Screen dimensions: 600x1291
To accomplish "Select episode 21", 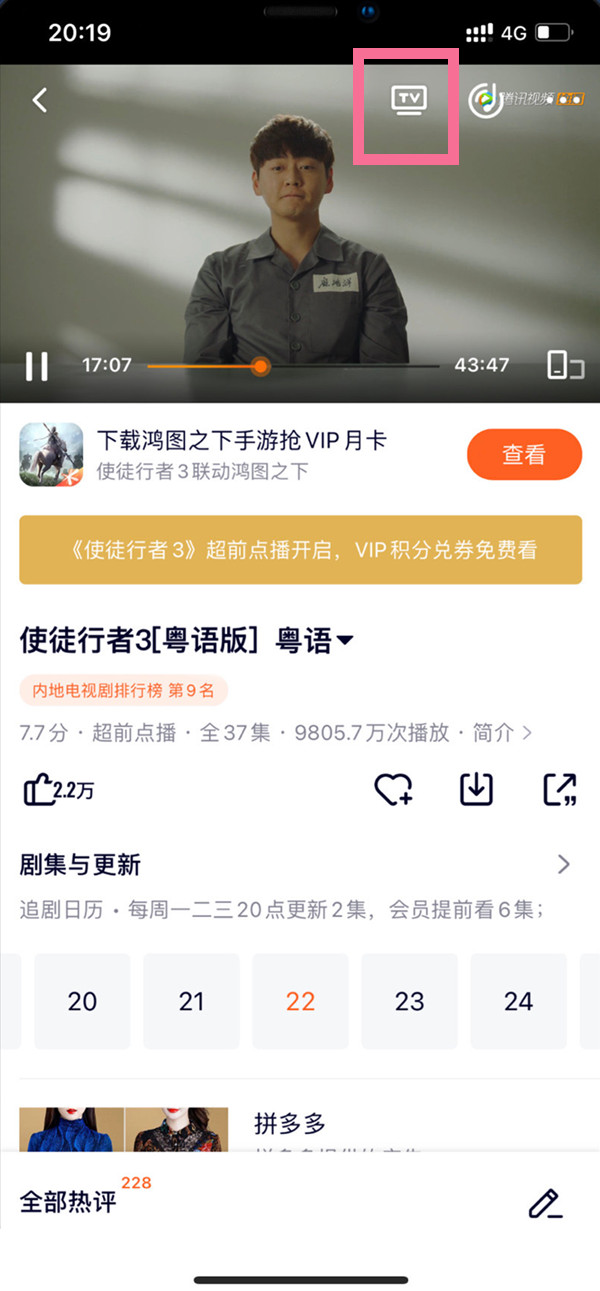I will [191, 1001].
